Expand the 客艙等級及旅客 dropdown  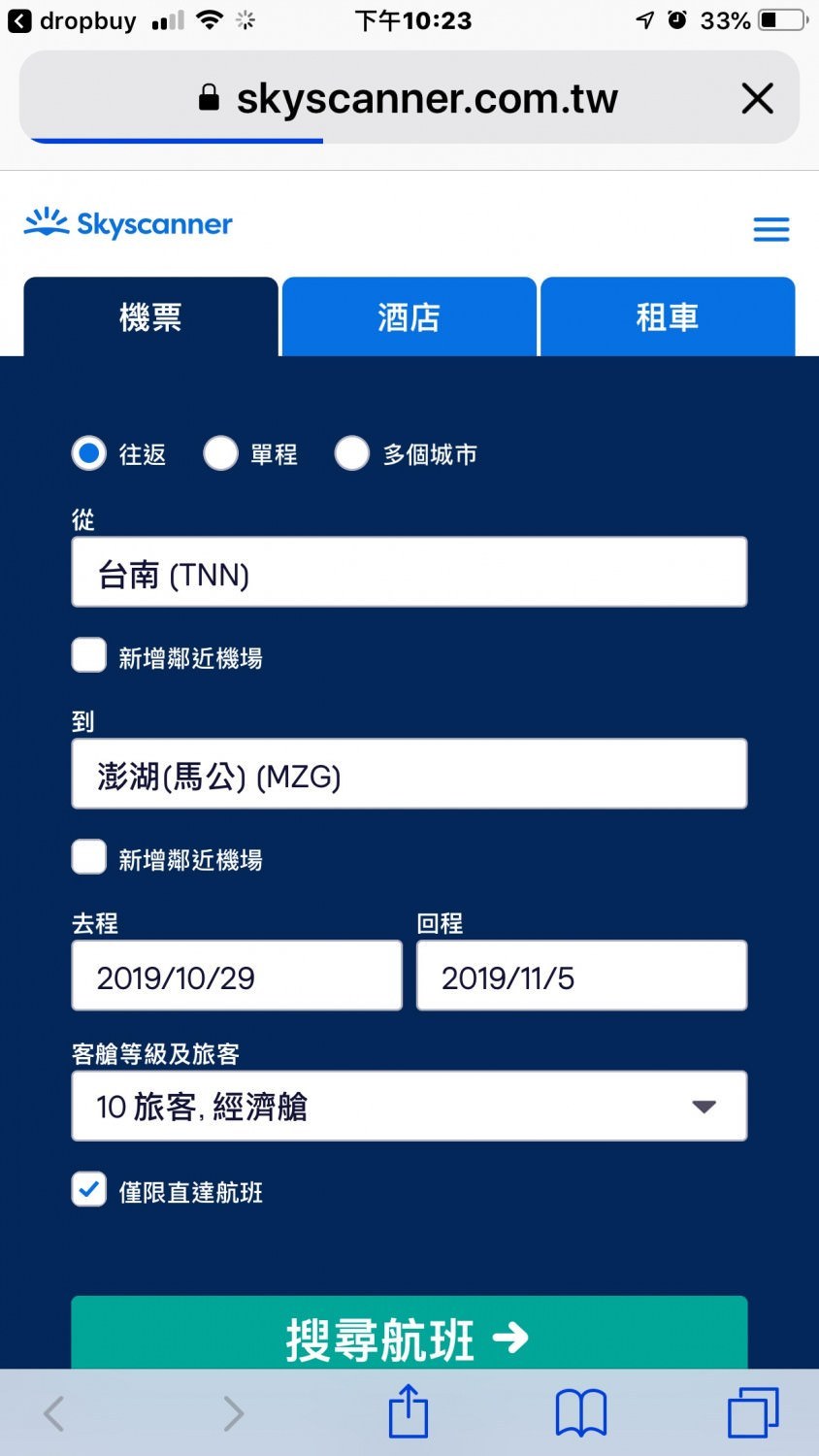click(x=409, y=1107)
